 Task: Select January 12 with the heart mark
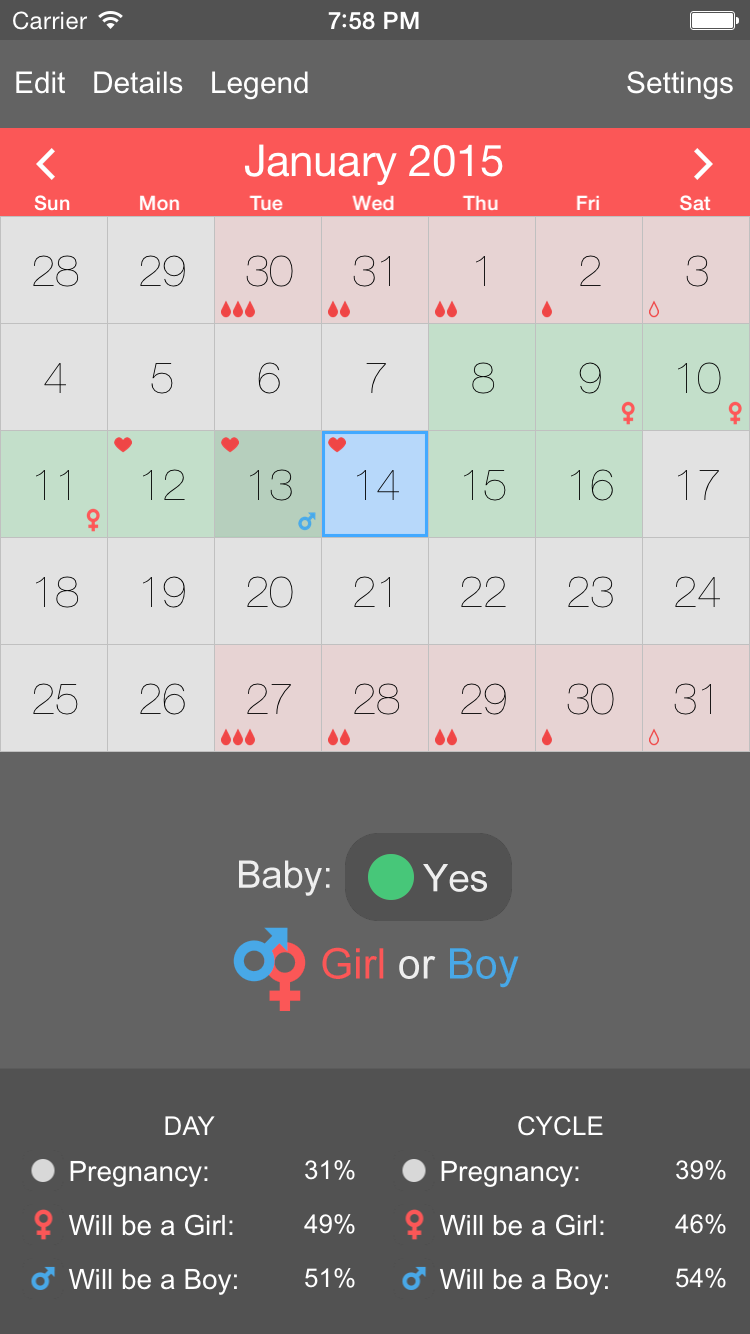tap(161, 484)
